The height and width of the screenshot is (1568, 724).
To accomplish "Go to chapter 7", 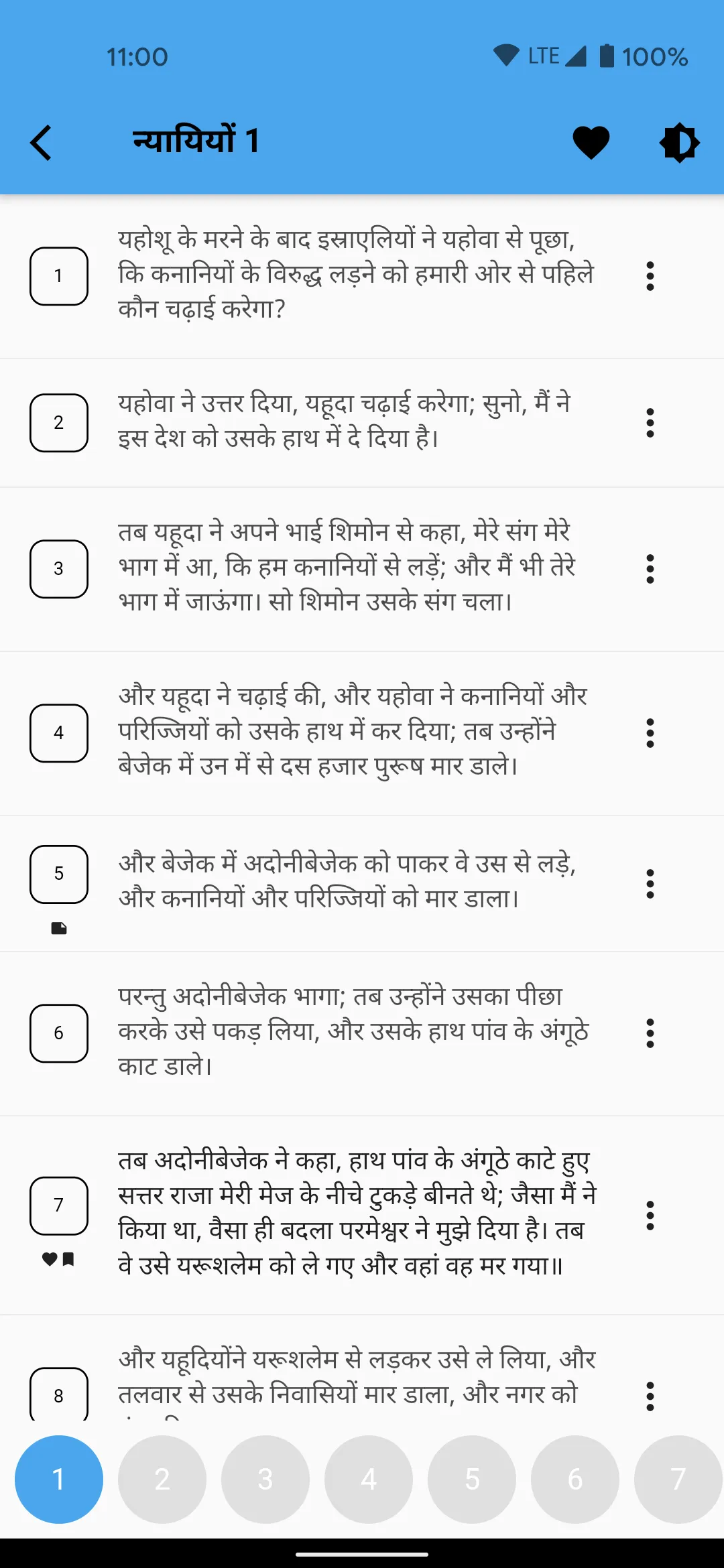I will 678,1479.
